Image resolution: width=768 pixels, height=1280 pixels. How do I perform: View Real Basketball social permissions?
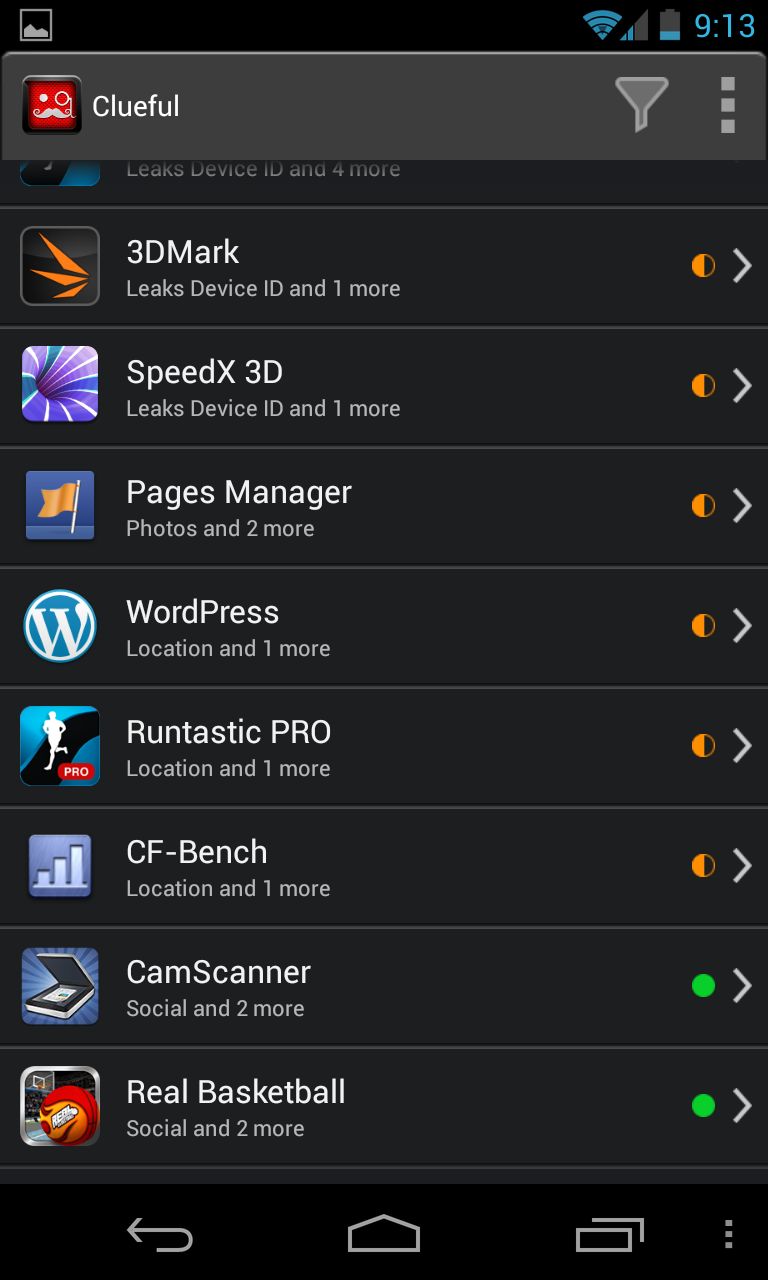pos(384,1107)
